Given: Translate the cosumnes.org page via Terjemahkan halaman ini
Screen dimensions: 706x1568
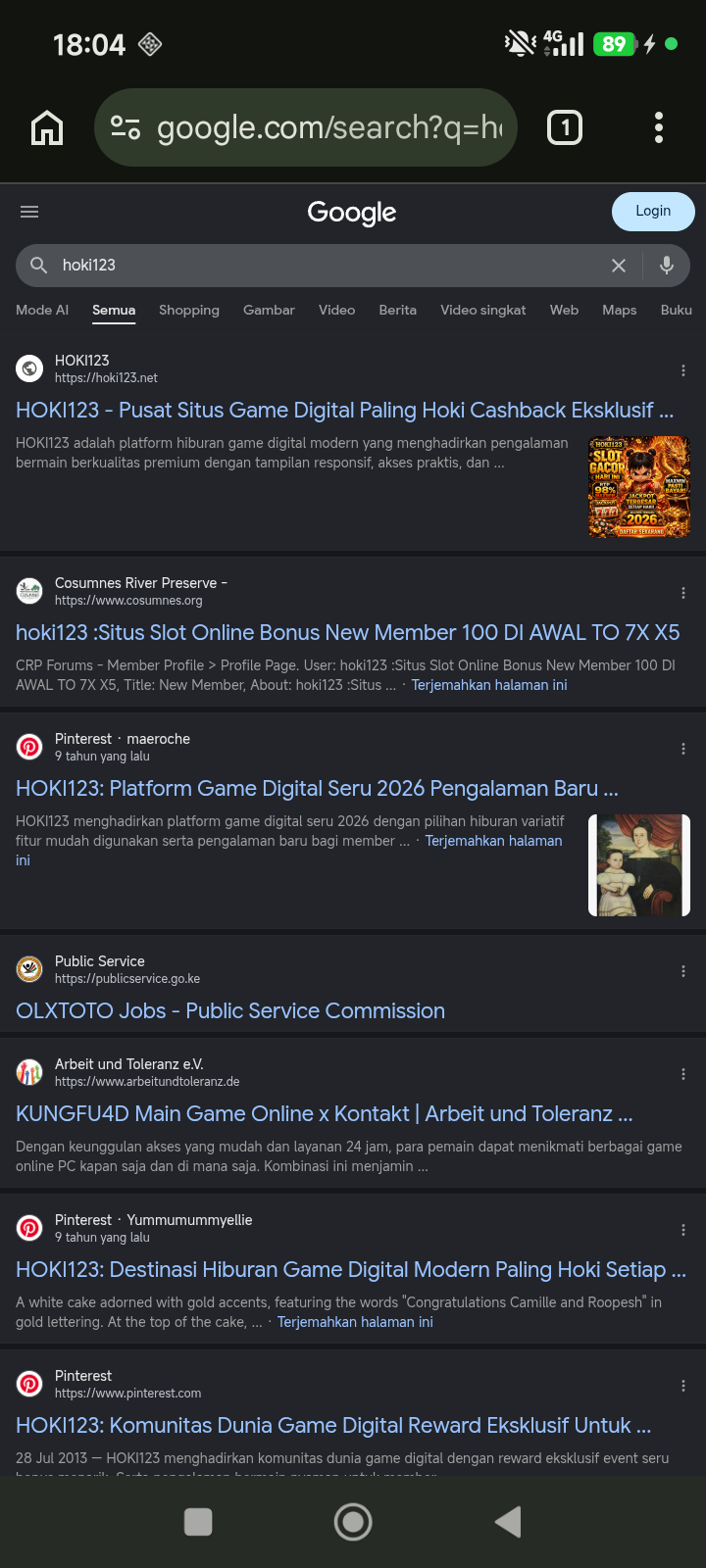Looking at the screenshot, I should (x=489, y=685).
